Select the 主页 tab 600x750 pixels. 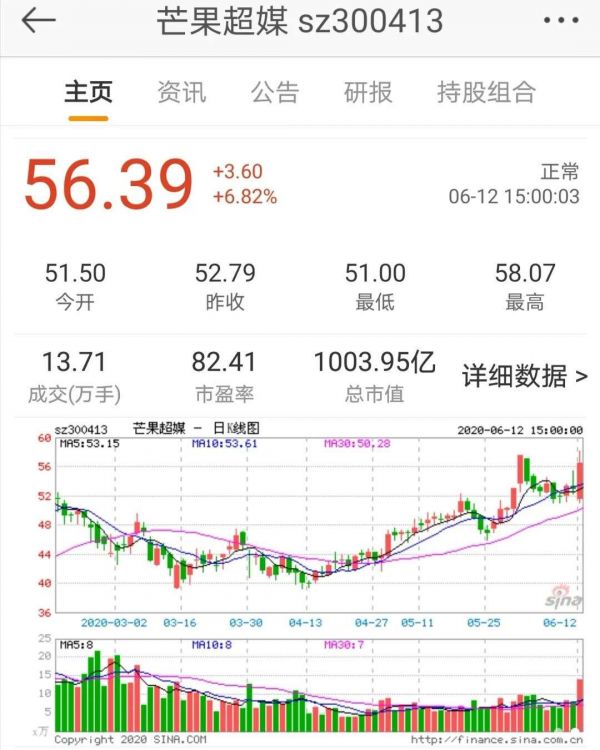tap(88, 93)
